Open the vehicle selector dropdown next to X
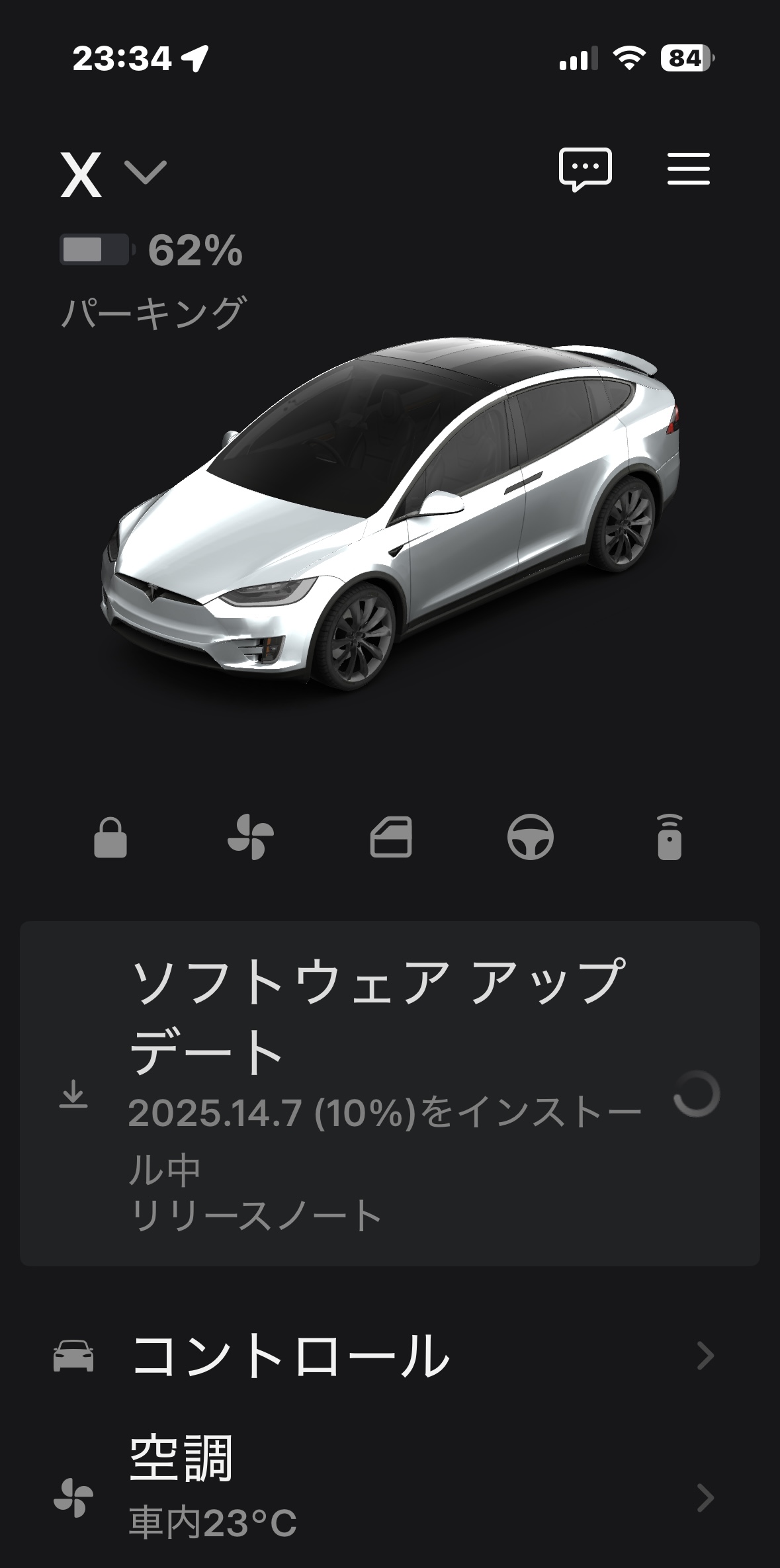Screen dimensions: 780x1568 pos(145,173)
